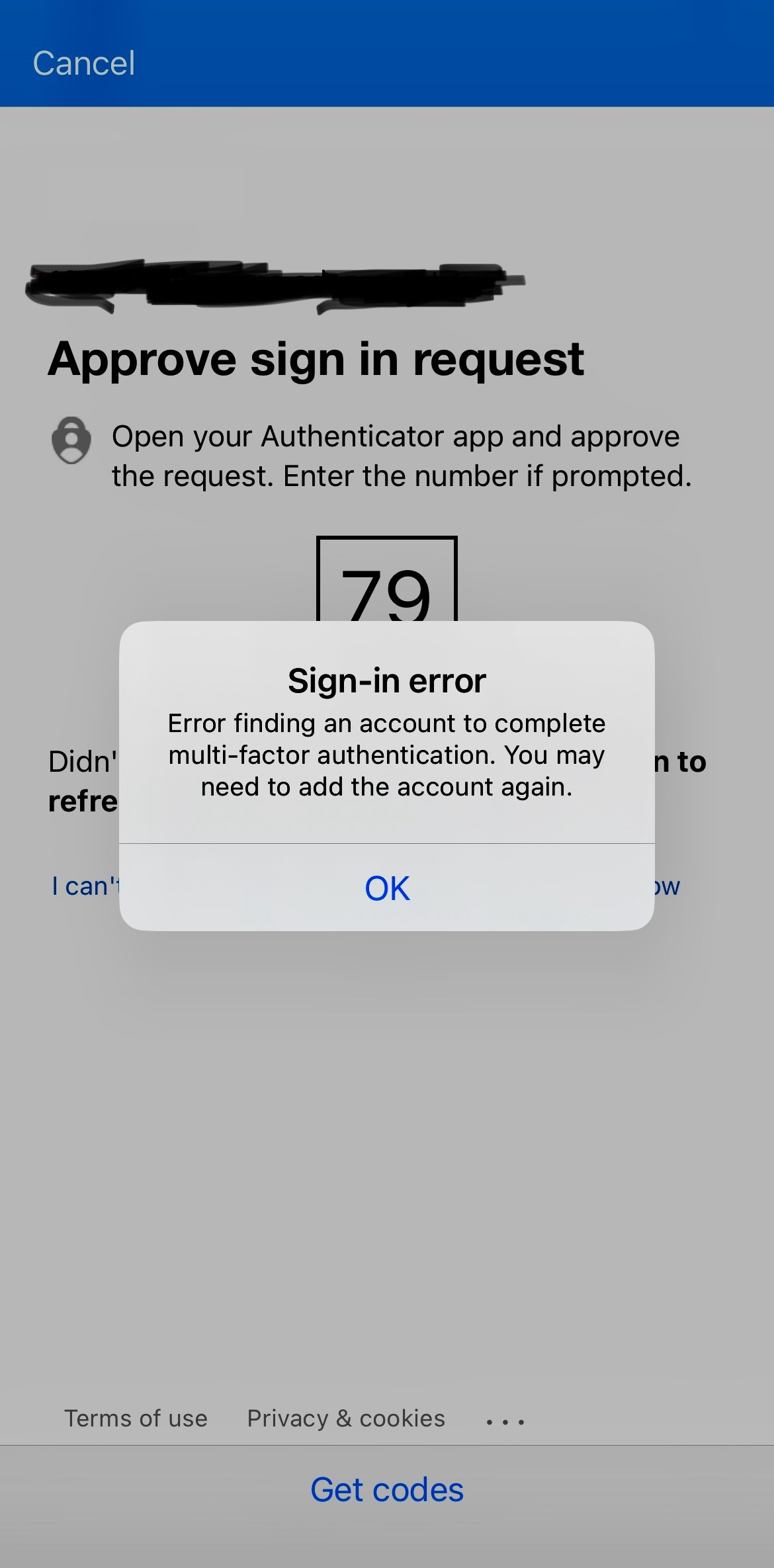The height and width of the screenshot is (1568, 774).
Task: Open the Get codes option
Action: 387,1490
